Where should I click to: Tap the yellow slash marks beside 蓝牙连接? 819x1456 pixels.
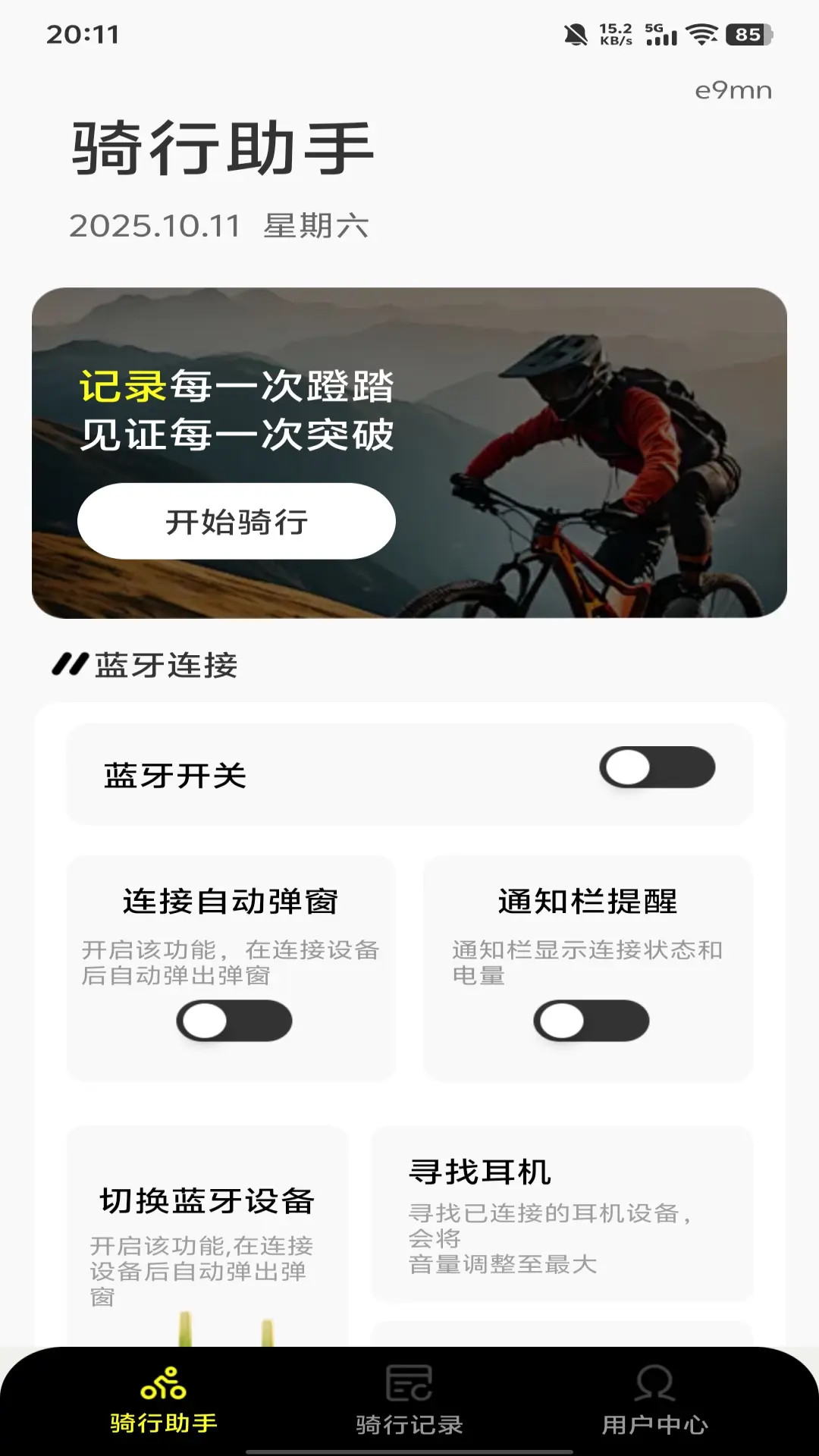[x=67, y=663]
